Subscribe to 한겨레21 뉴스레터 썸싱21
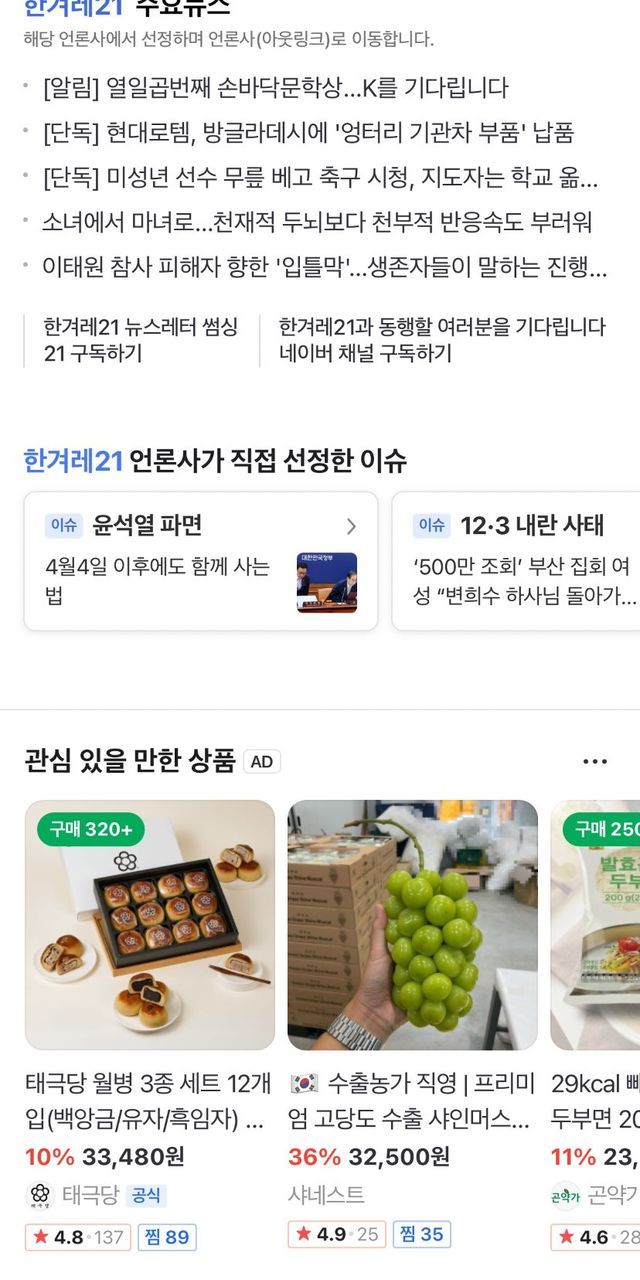 140,340
